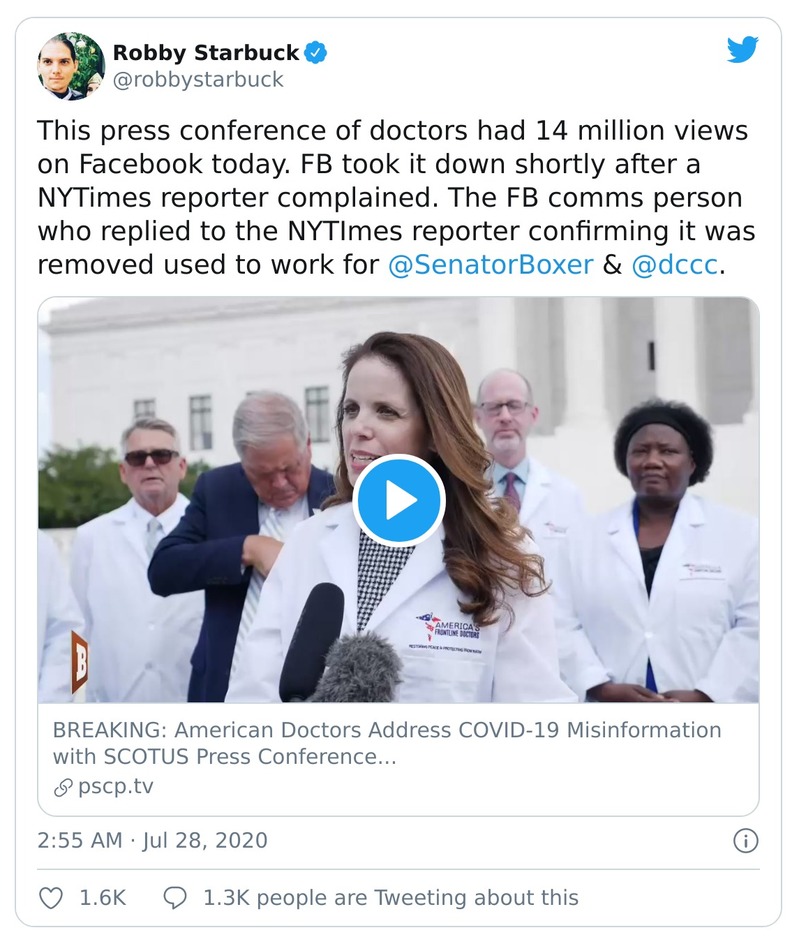The image size is (799, 944).
Task: Open the @robbystarbuck handle
Action: pyautogui.click(x=198, y=79)
